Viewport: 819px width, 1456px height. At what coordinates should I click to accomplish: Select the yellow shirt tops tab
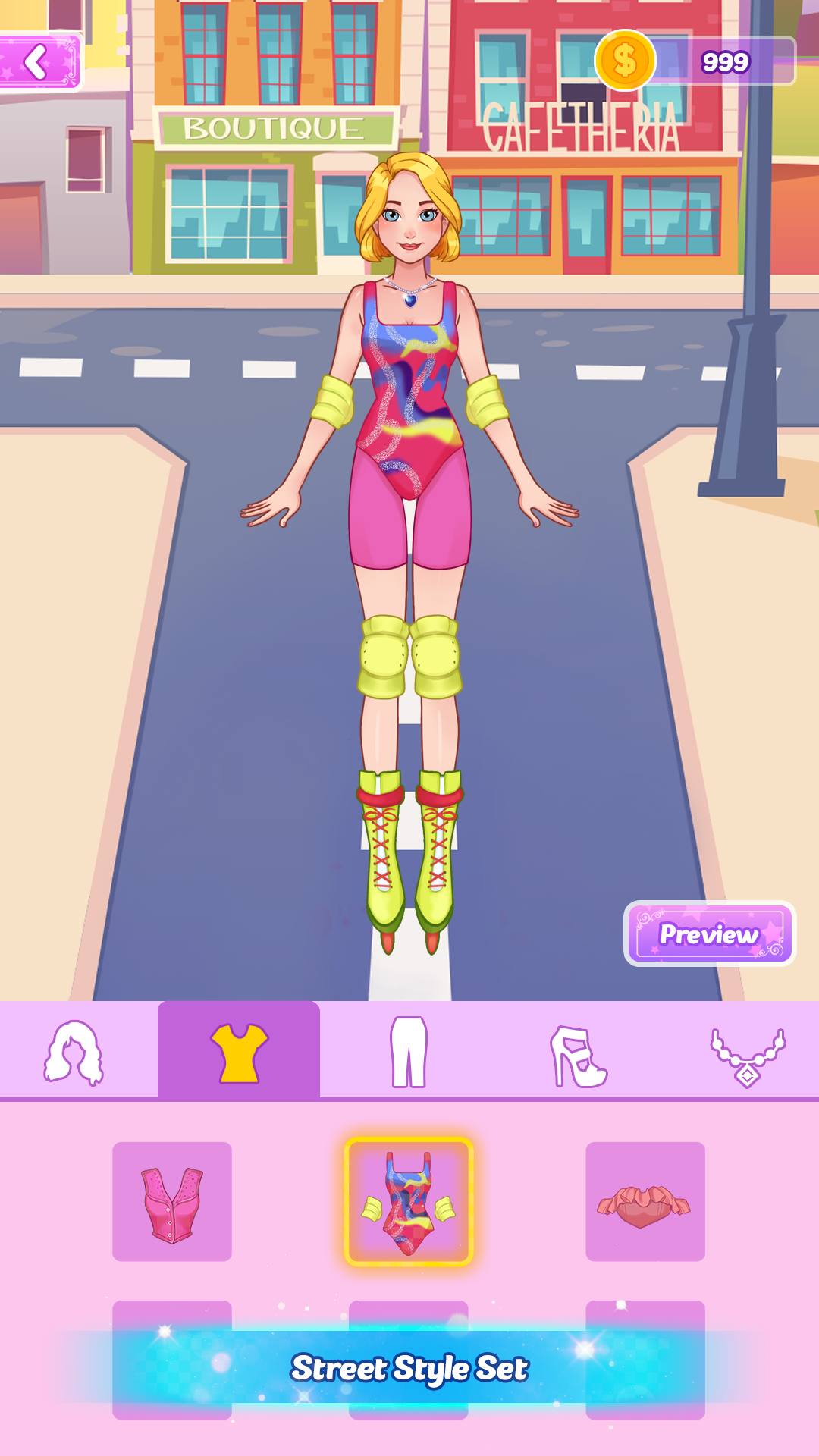coord(239,1052)
